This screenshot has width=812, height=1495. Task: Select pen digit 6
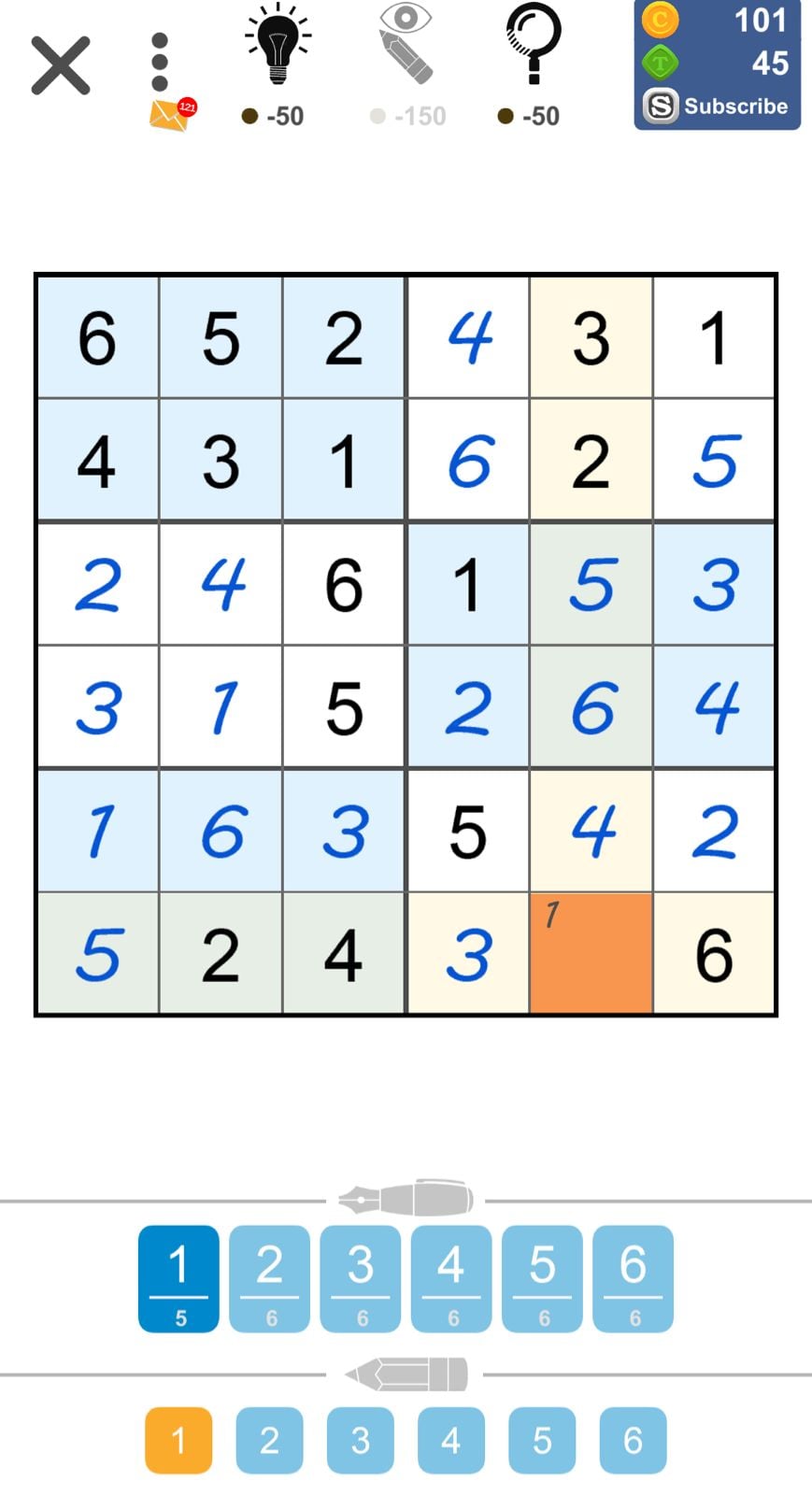pyautogui.click(x=633, y=1278)
